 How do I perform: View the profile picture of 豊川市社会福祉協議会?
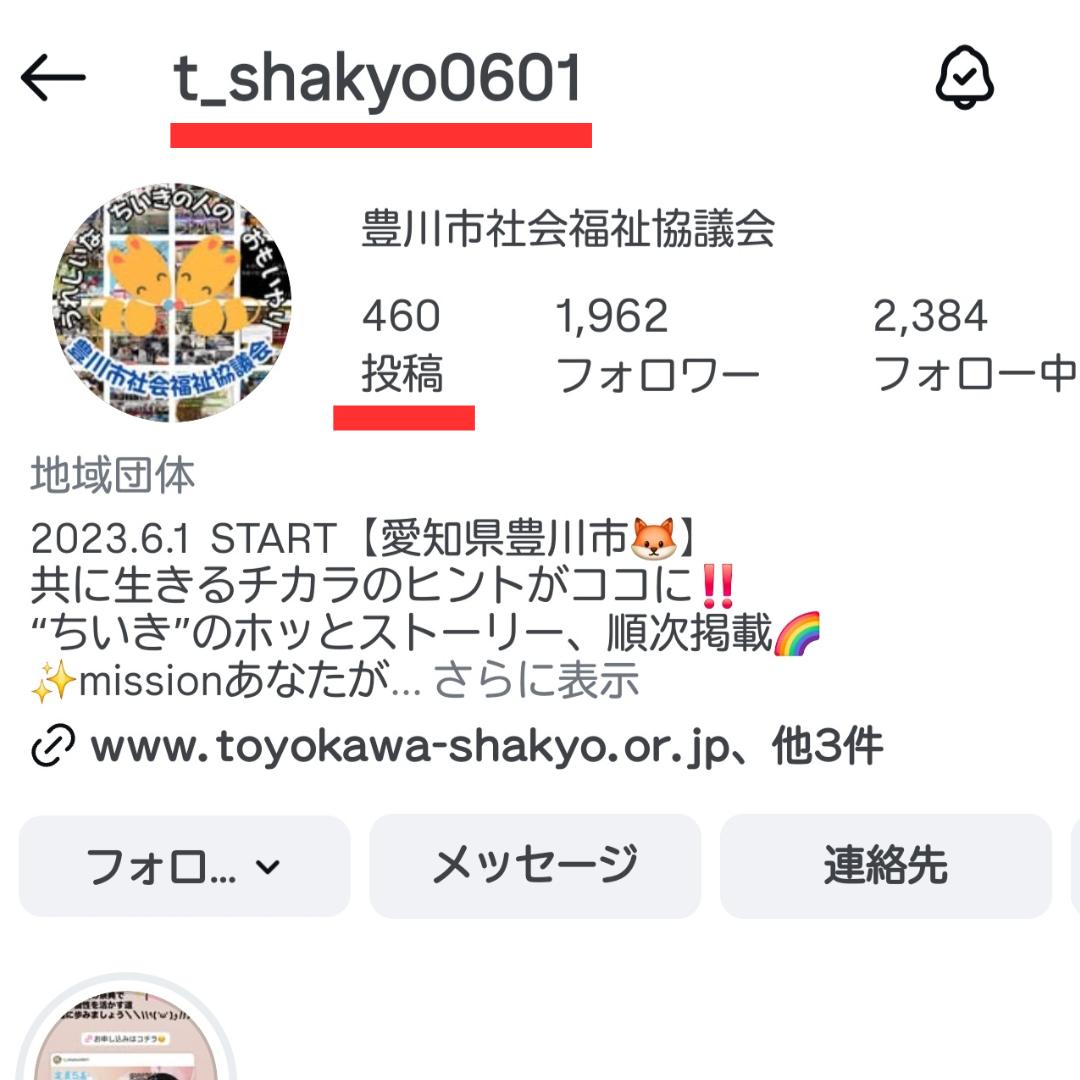coord(172,302)
